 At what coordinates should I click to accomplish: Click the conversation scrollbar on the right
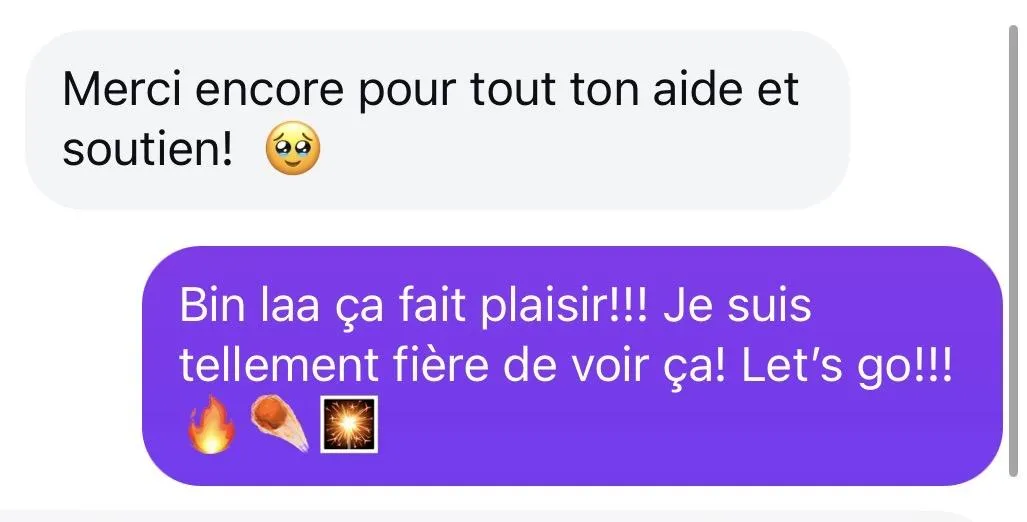tap(1015, 252)
